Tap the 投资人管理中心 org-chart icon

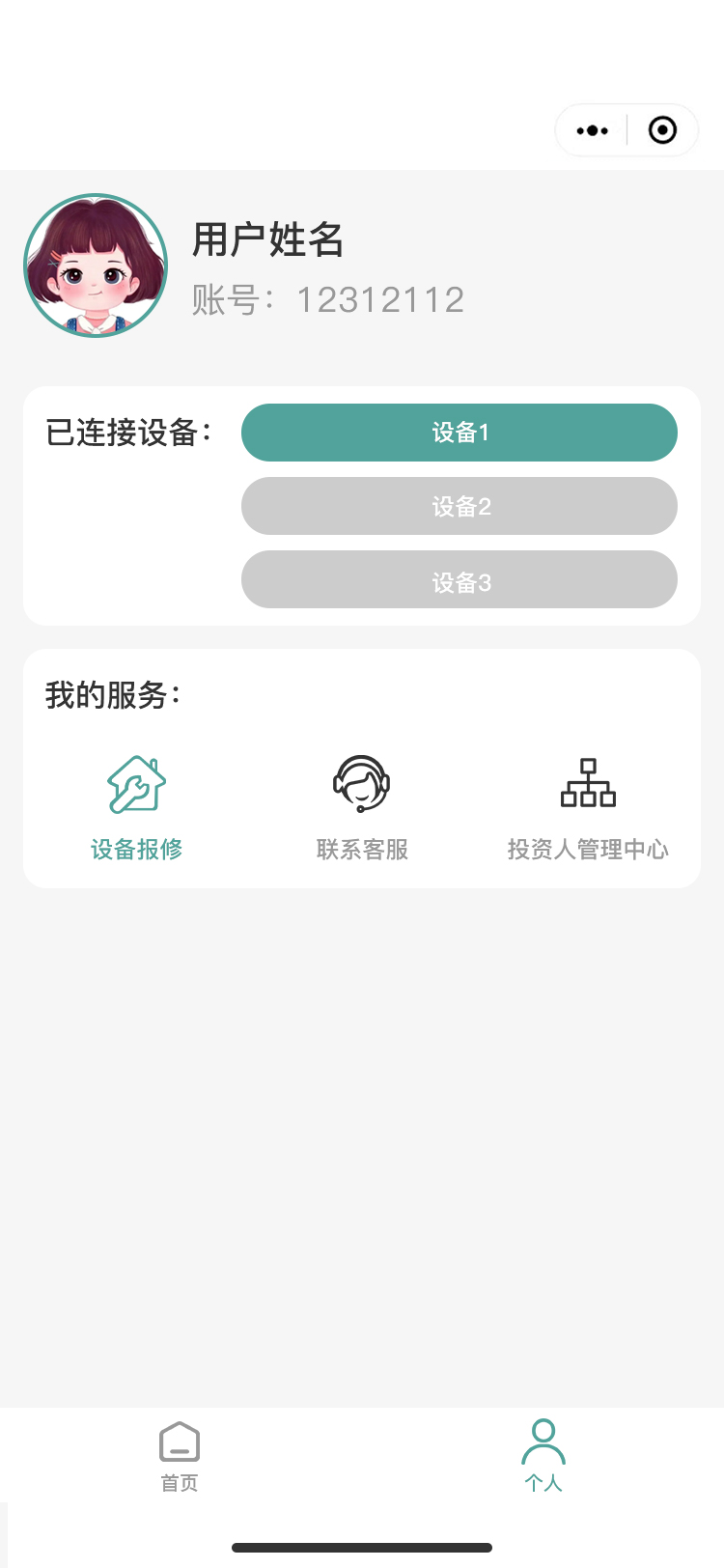pos(589,783)
